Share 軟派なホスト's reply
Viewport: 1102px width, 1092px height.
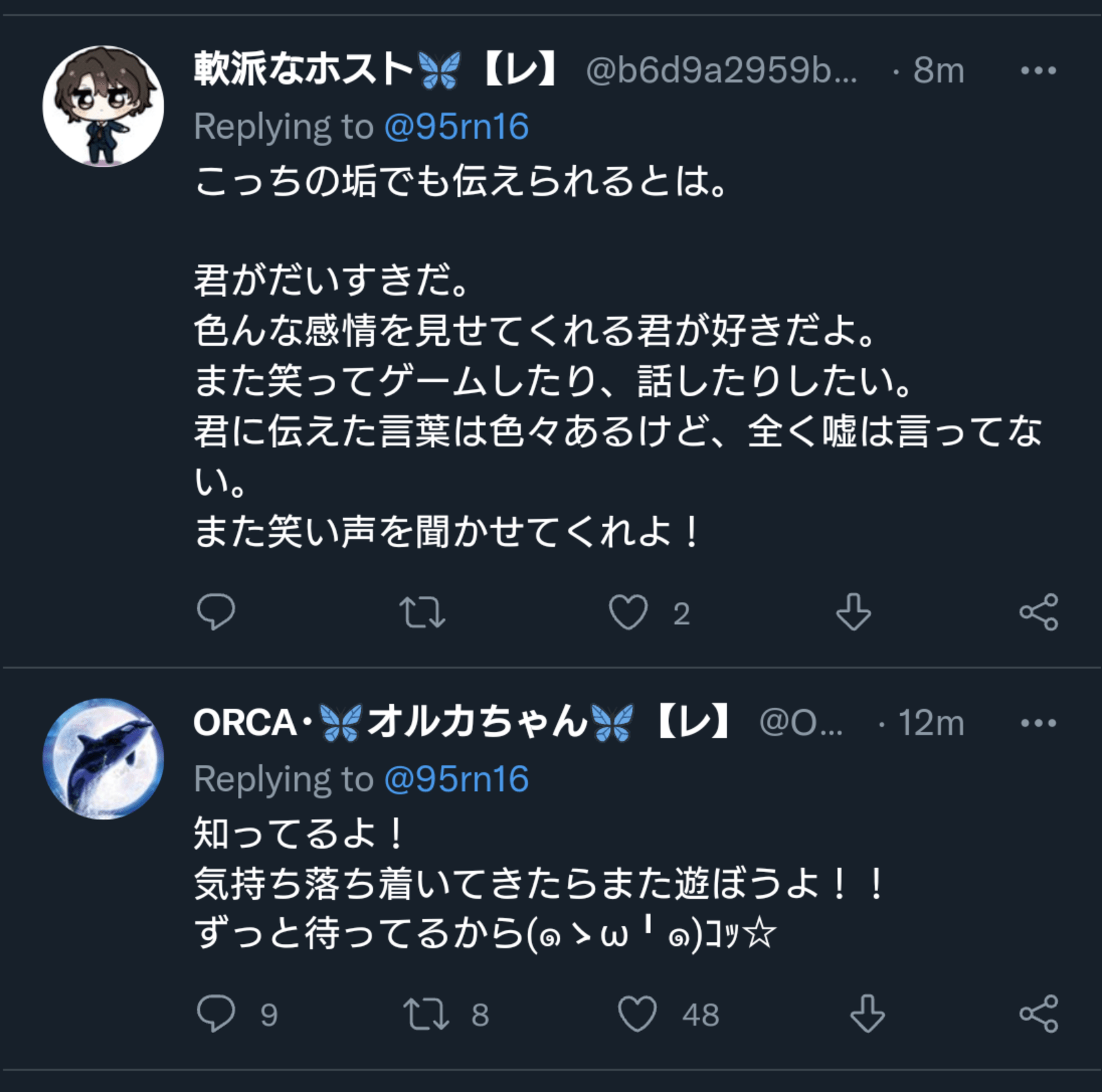(x=1038, y=611)
